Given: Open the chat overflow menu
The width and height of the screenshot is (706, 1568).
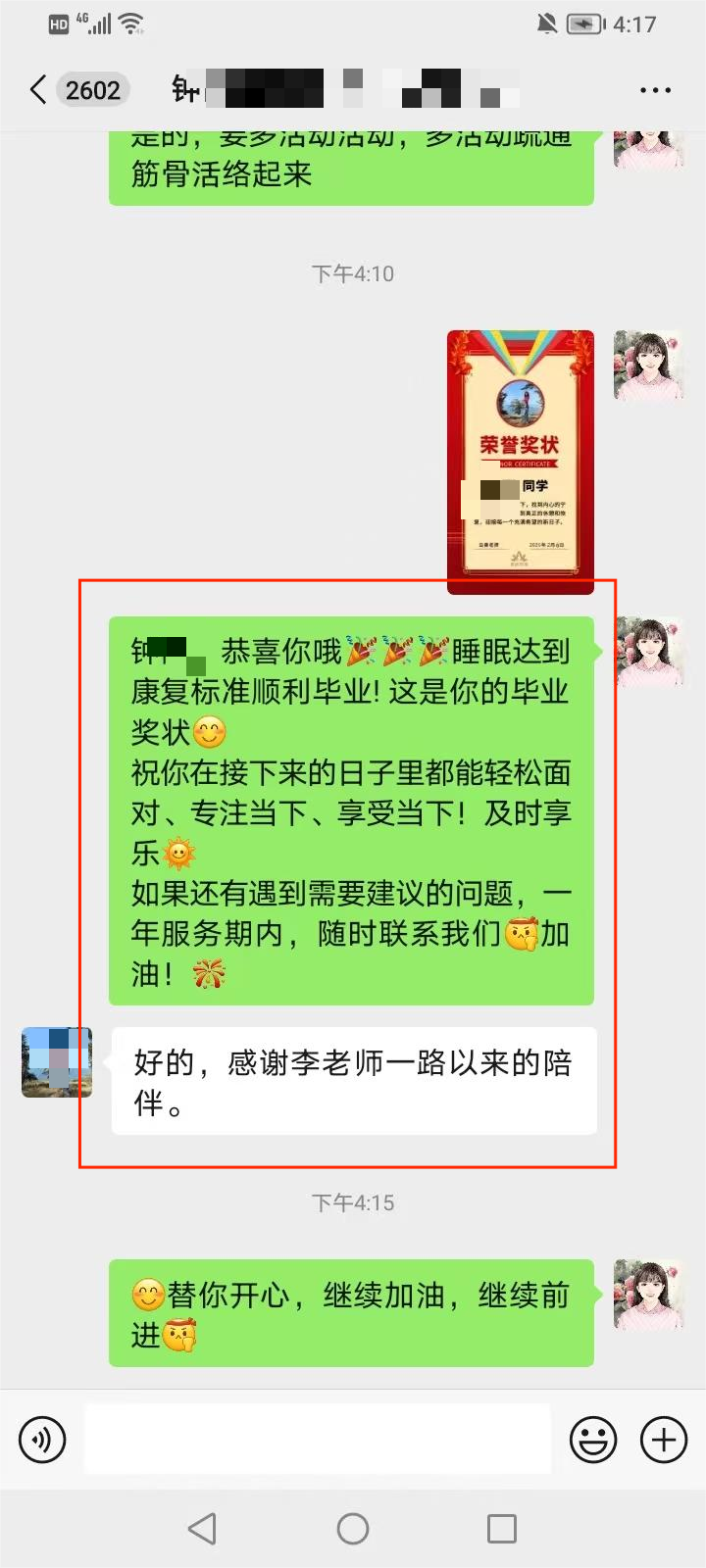Looking at the screenshot, I should (655, 90).
